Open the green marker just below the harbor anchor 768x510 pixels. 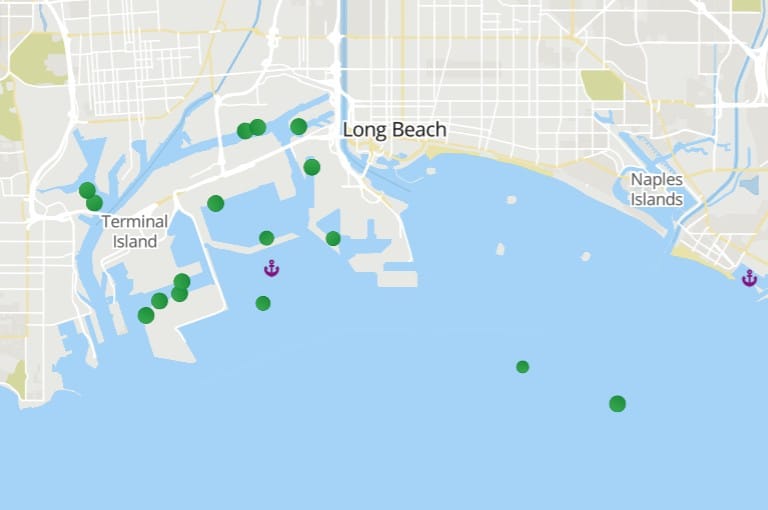click(x=263, y=303)
